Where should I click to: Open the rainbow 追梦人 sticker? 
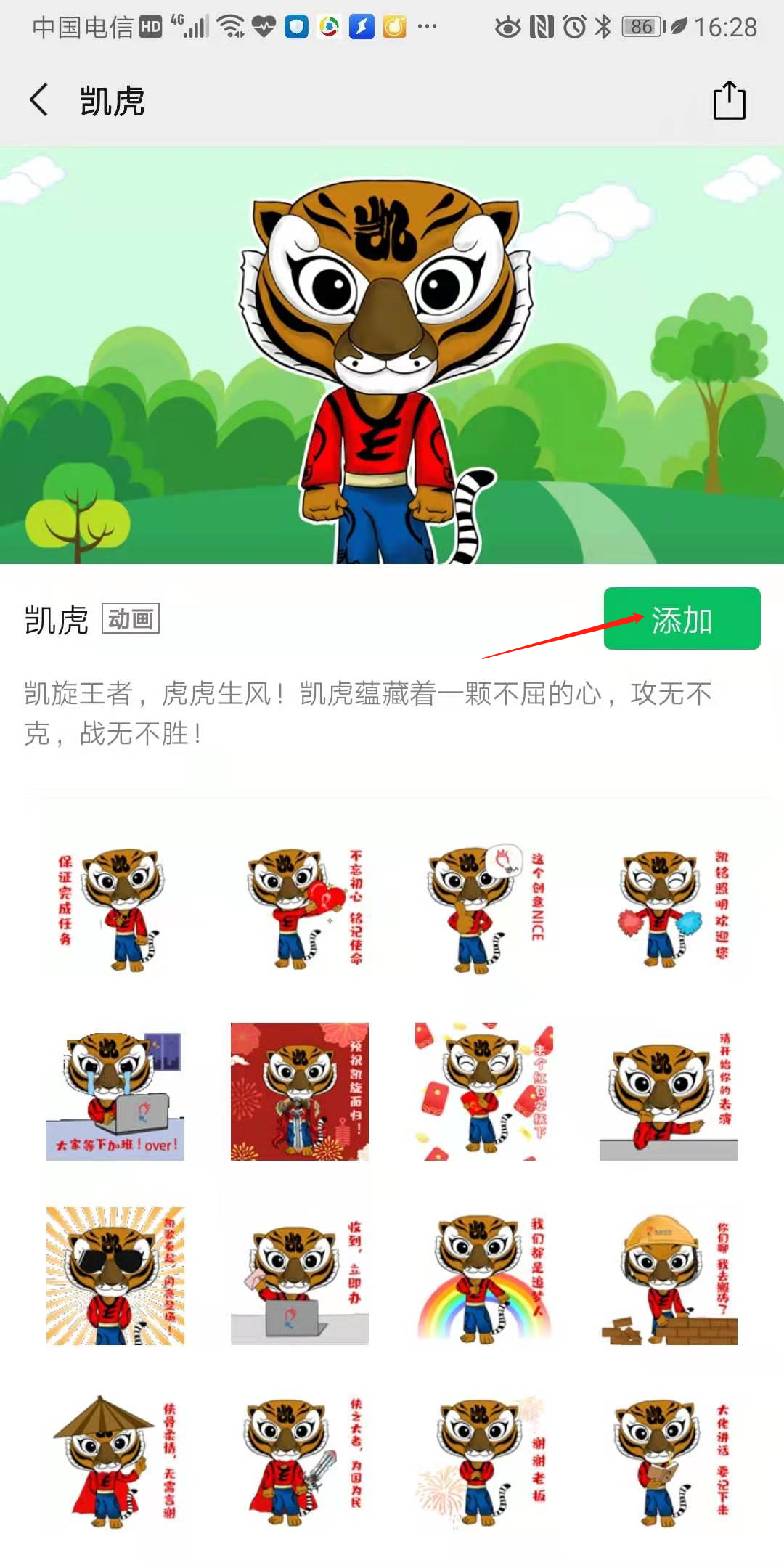point(483,1276)
